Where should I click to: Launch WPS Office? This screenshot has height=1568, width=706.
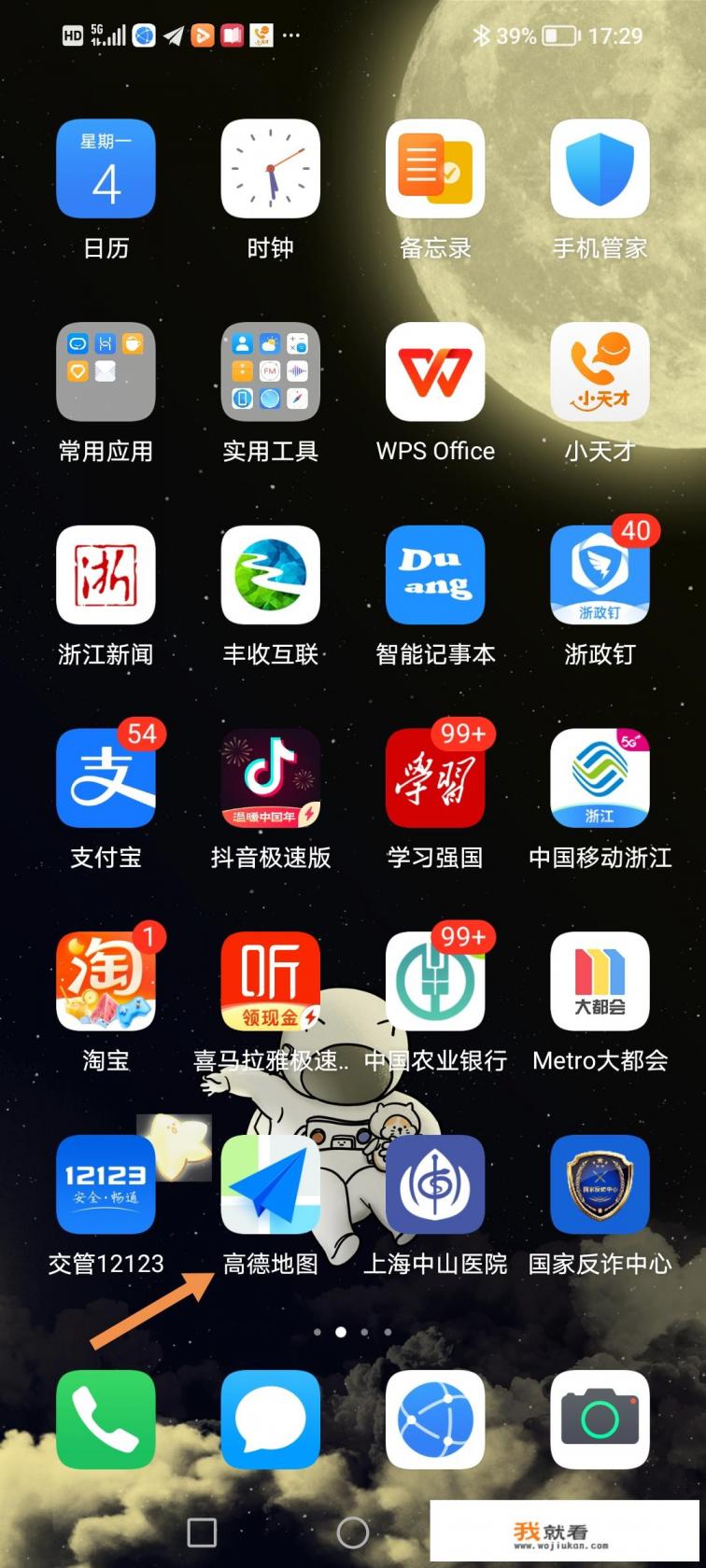click(x=434, y=371)
